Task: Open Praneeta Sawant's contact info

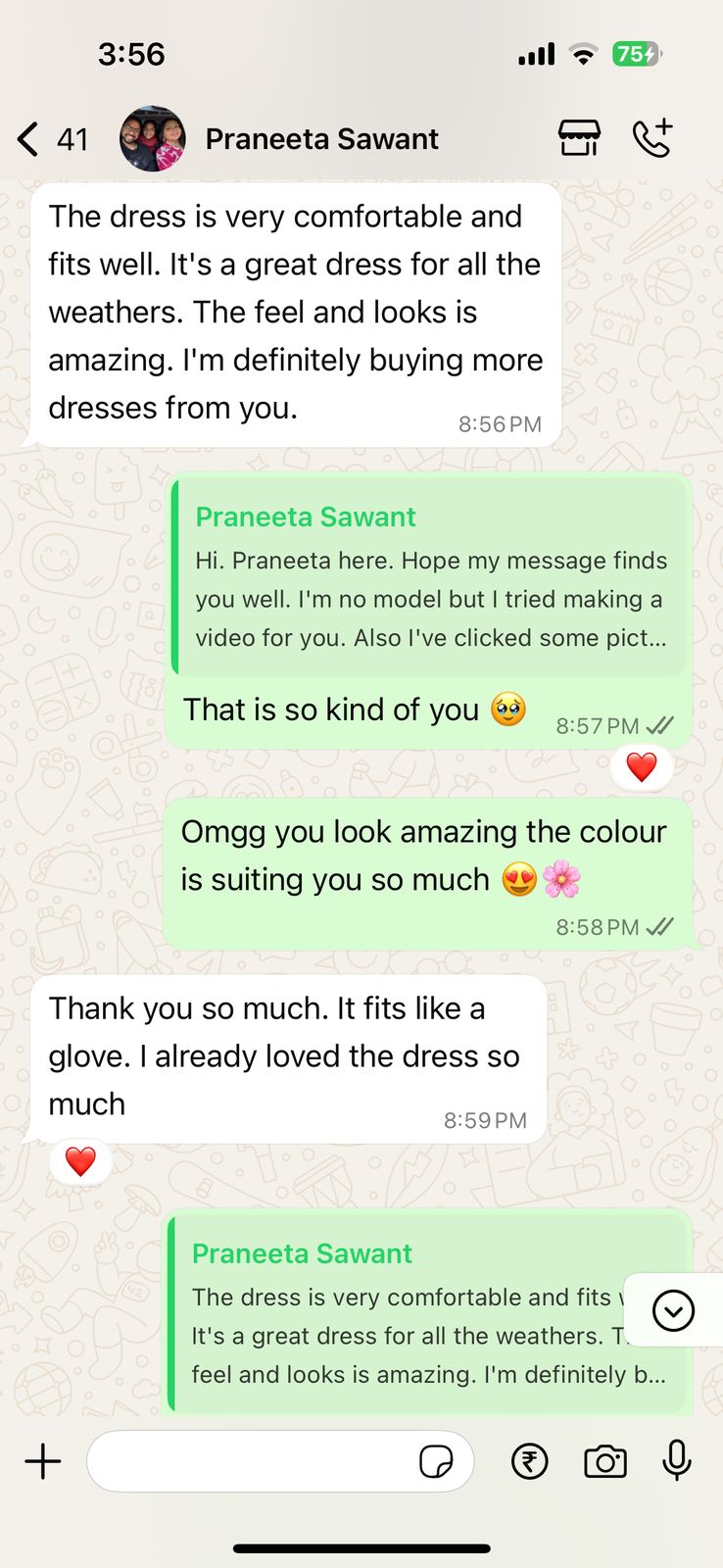Action: [x=321, y=139]
